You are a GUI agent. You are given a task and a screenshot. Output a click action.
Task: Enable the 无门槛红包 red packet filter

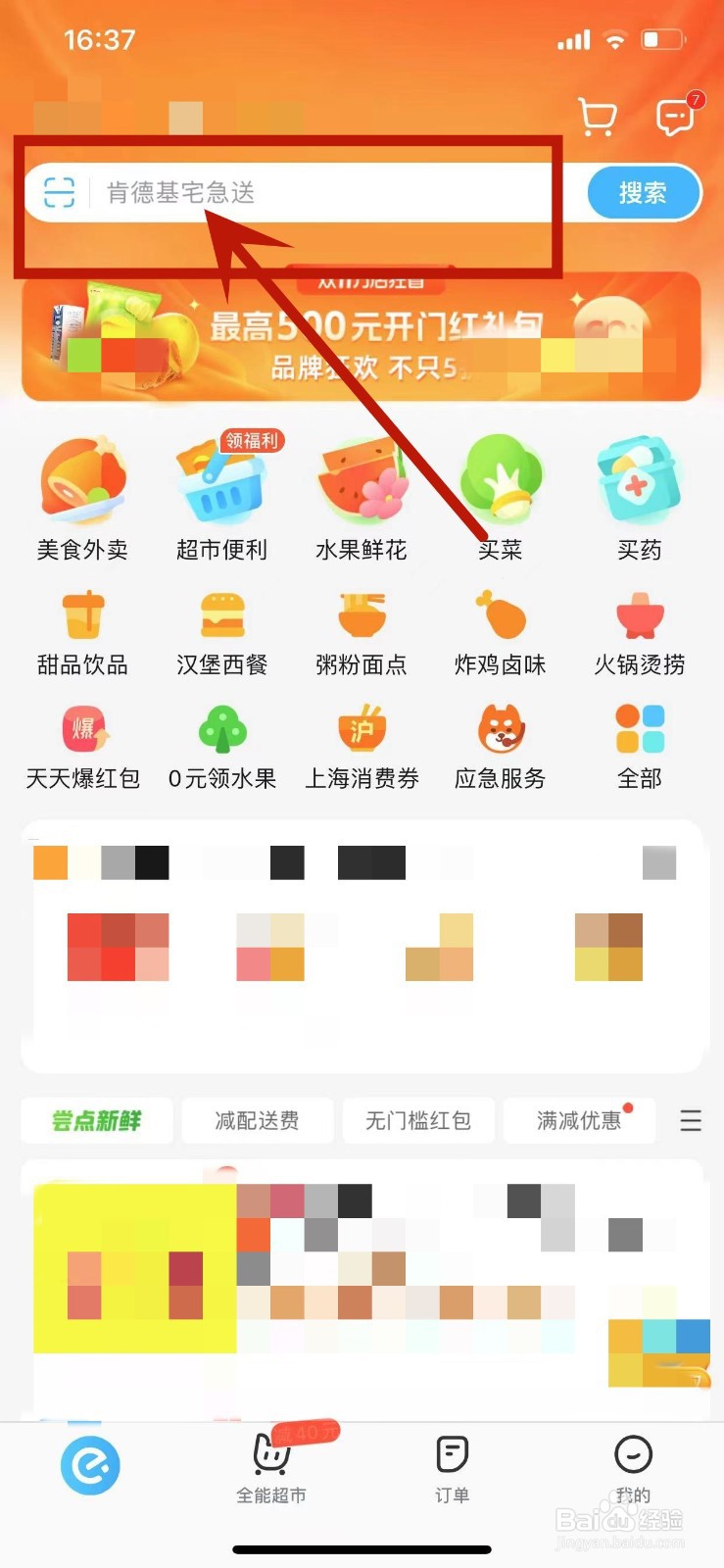click(x=418, y=1120)
